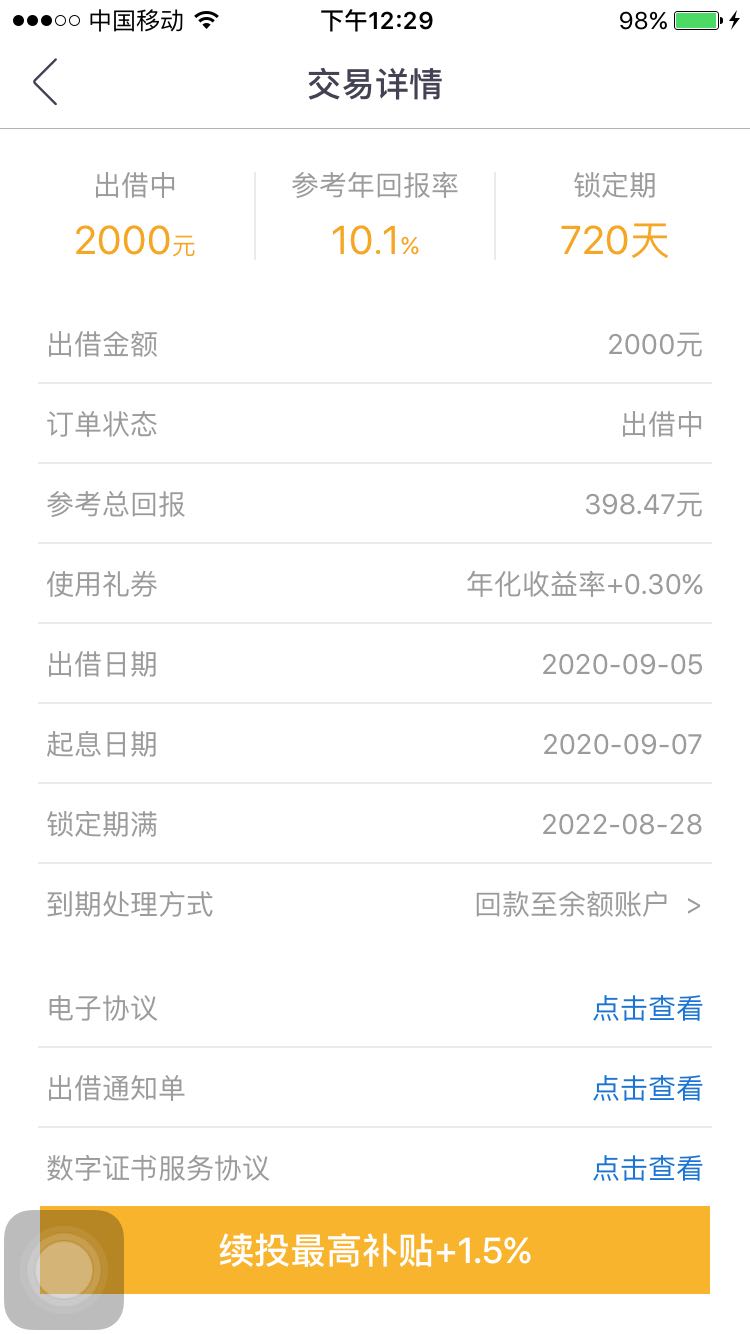Go back from the 交易详情 page
The image size is (750, 1334).
click(45, 83)
